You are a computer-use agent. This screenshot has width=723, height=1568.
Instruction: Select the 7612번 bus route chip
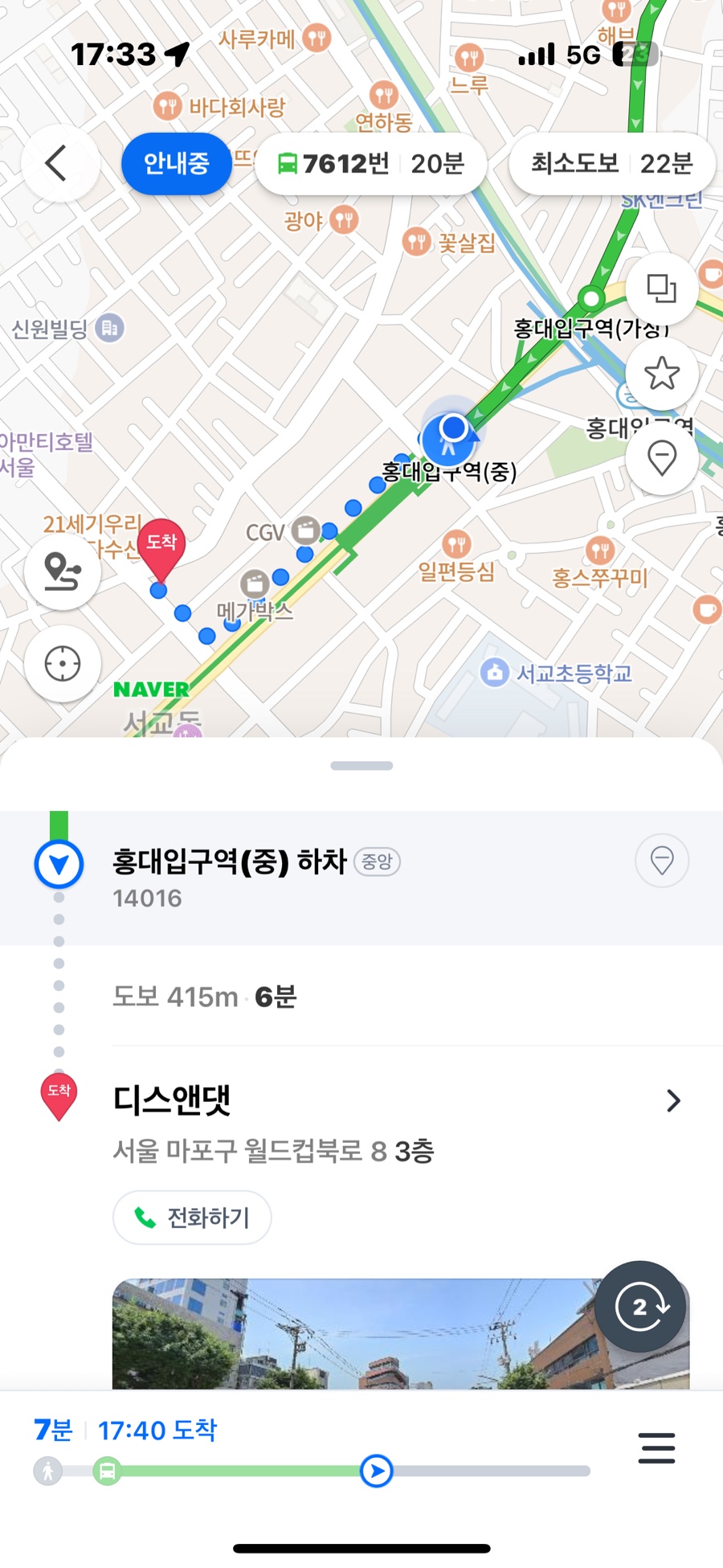point(370,164)
